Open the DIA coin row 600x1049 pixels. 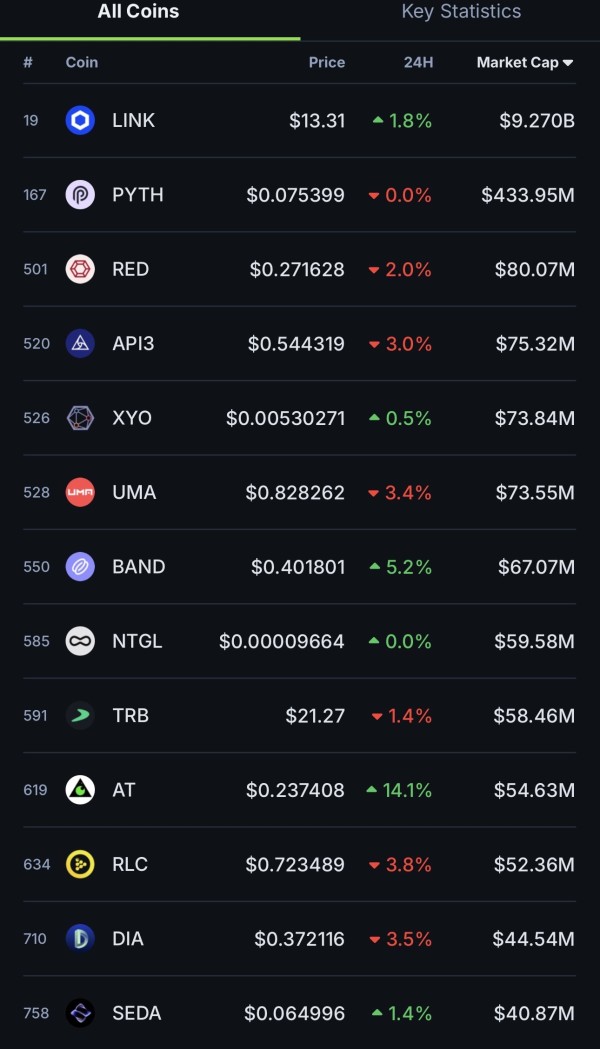pyautogui.click(x=128, y=938)
